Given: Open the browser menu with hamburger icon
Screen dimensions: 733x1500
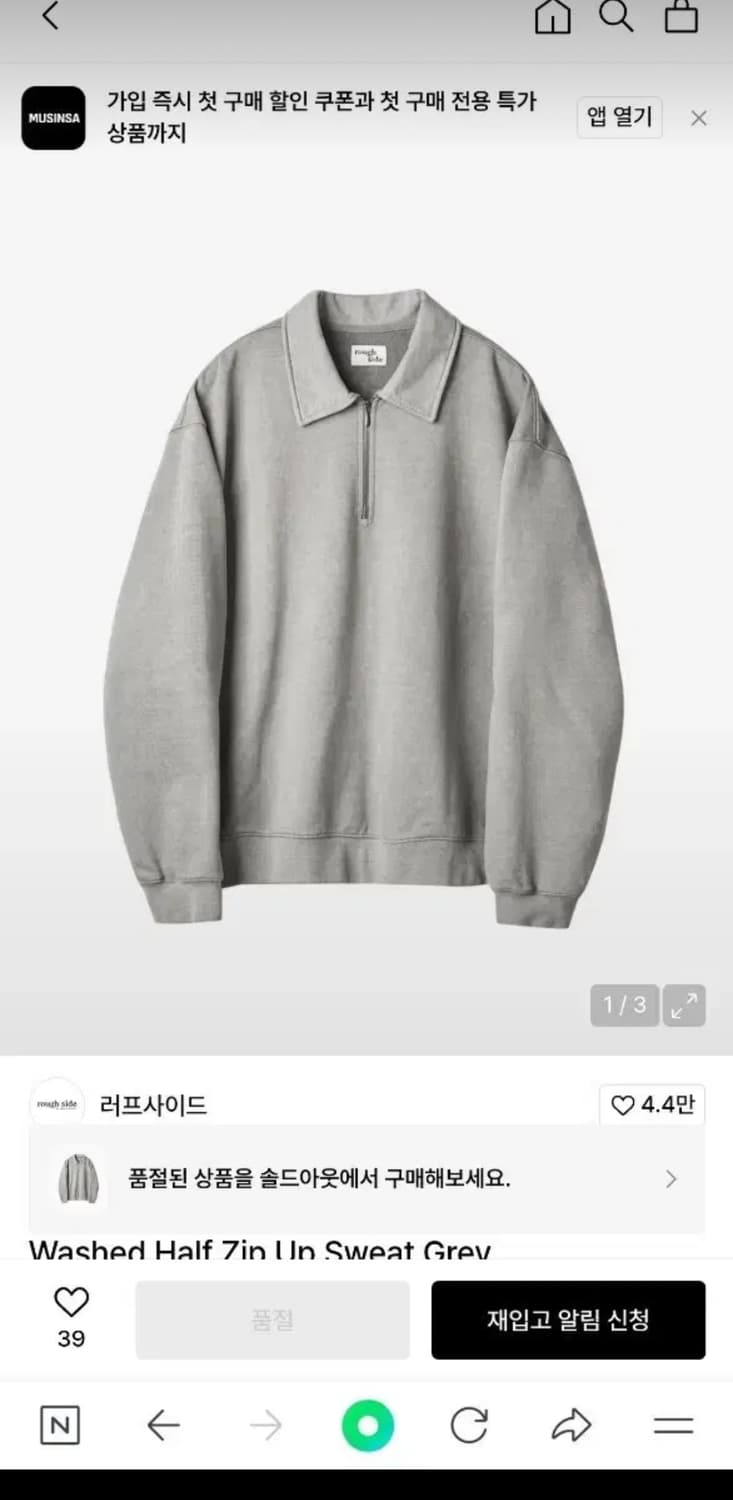Looking at the screenshot, I should pyautogui.click(x=675, y=1426).
